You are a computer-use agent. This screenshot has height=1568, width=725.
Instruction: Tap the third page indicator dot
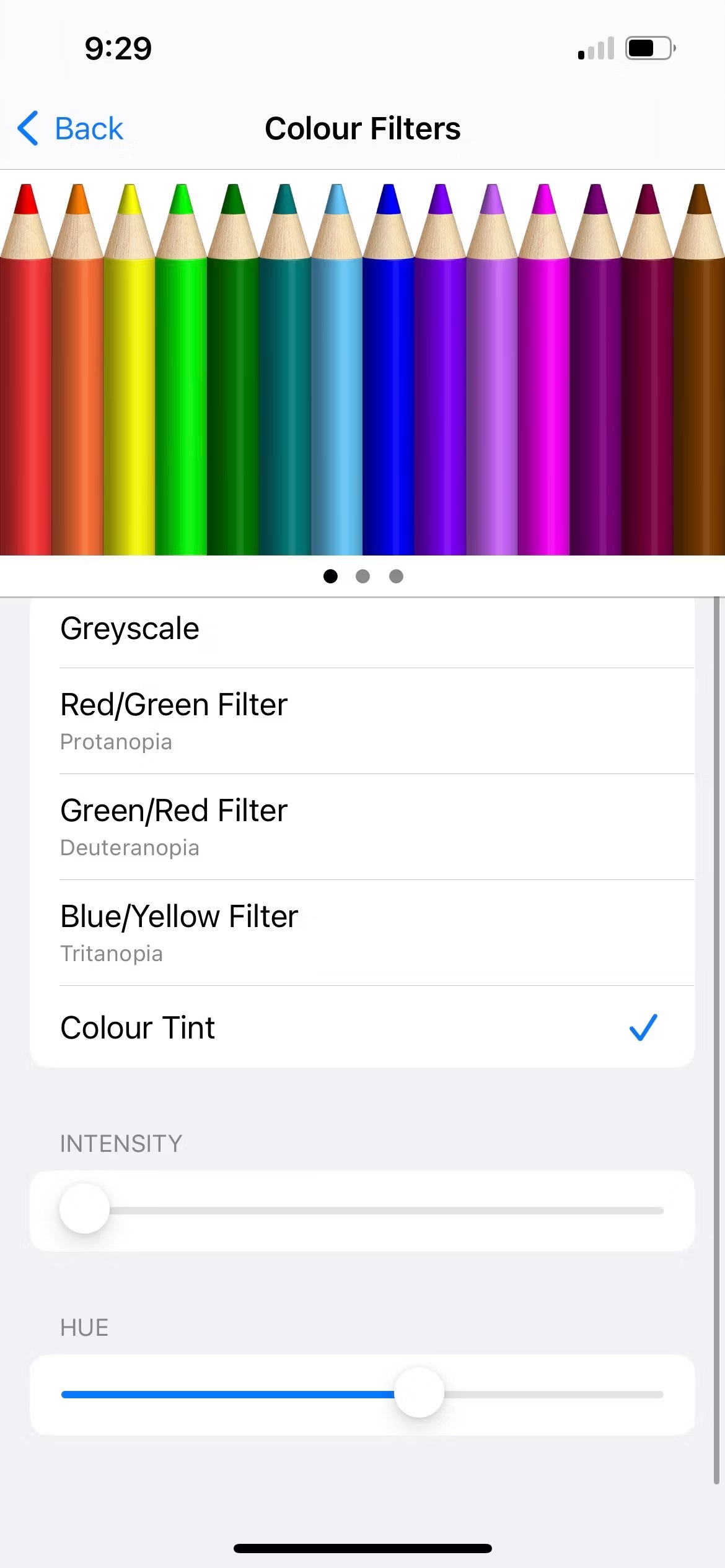point(396,577)
